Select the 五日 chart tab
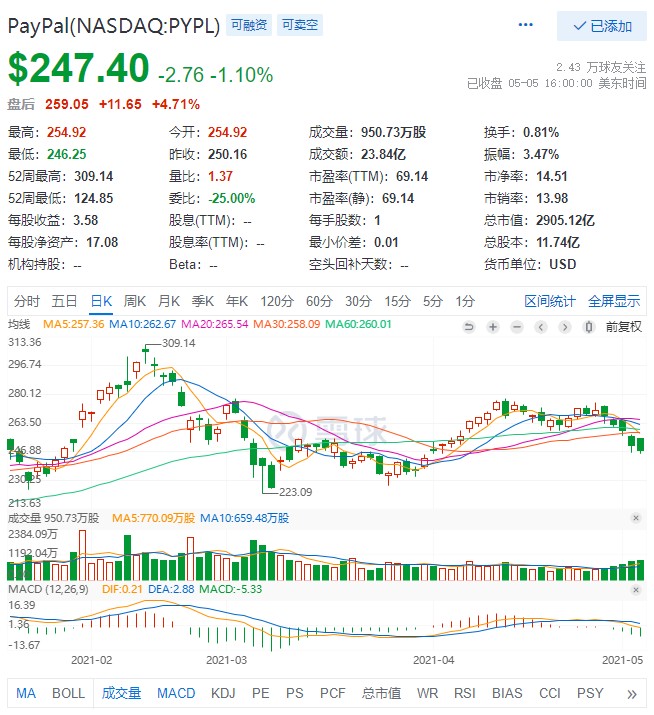654x715 pixels. pyautogui.click(x=65, y=301)
